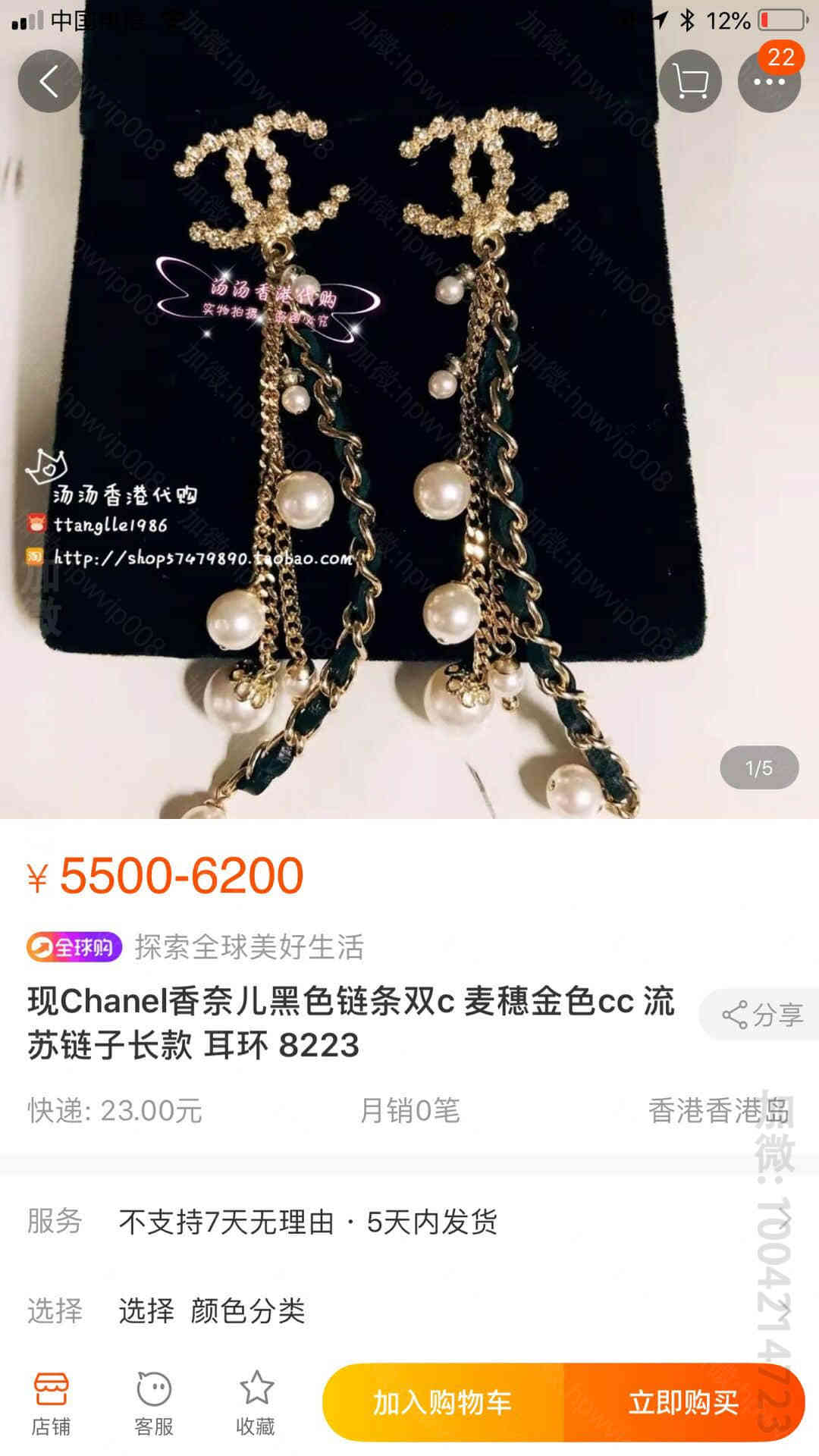Tap 加入购物车 to add to cart
Image resolution: width=819 pixels, height=1456 pixels.
(443, 1403)
